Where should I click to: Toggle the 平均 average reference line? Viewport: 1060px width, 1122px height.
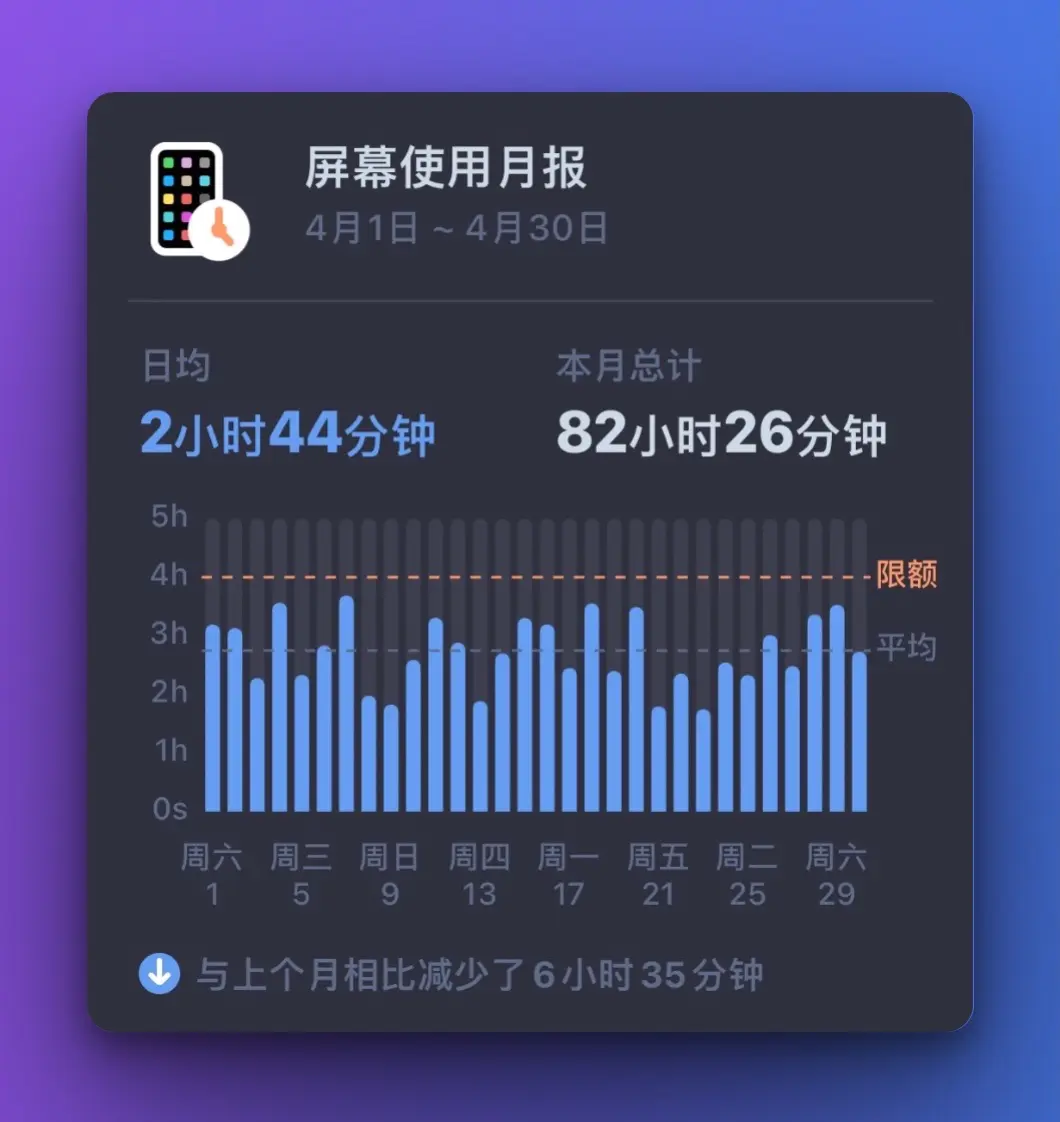click(906, 647)
